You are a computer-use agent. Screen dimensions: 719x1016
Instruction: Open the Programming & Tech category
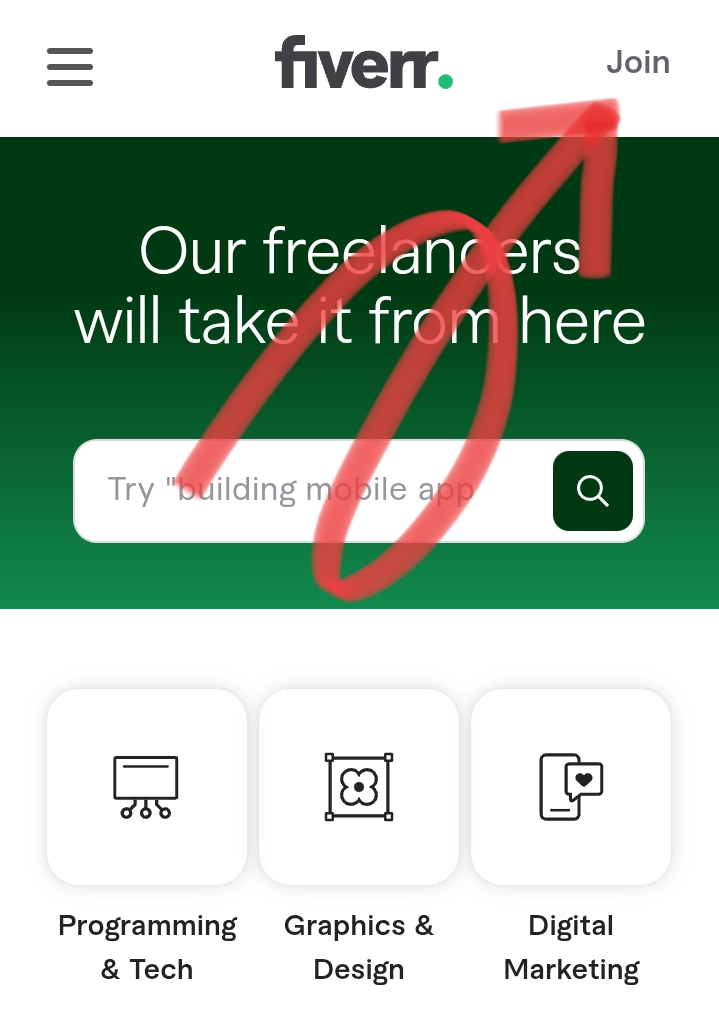tap(147, 787)
